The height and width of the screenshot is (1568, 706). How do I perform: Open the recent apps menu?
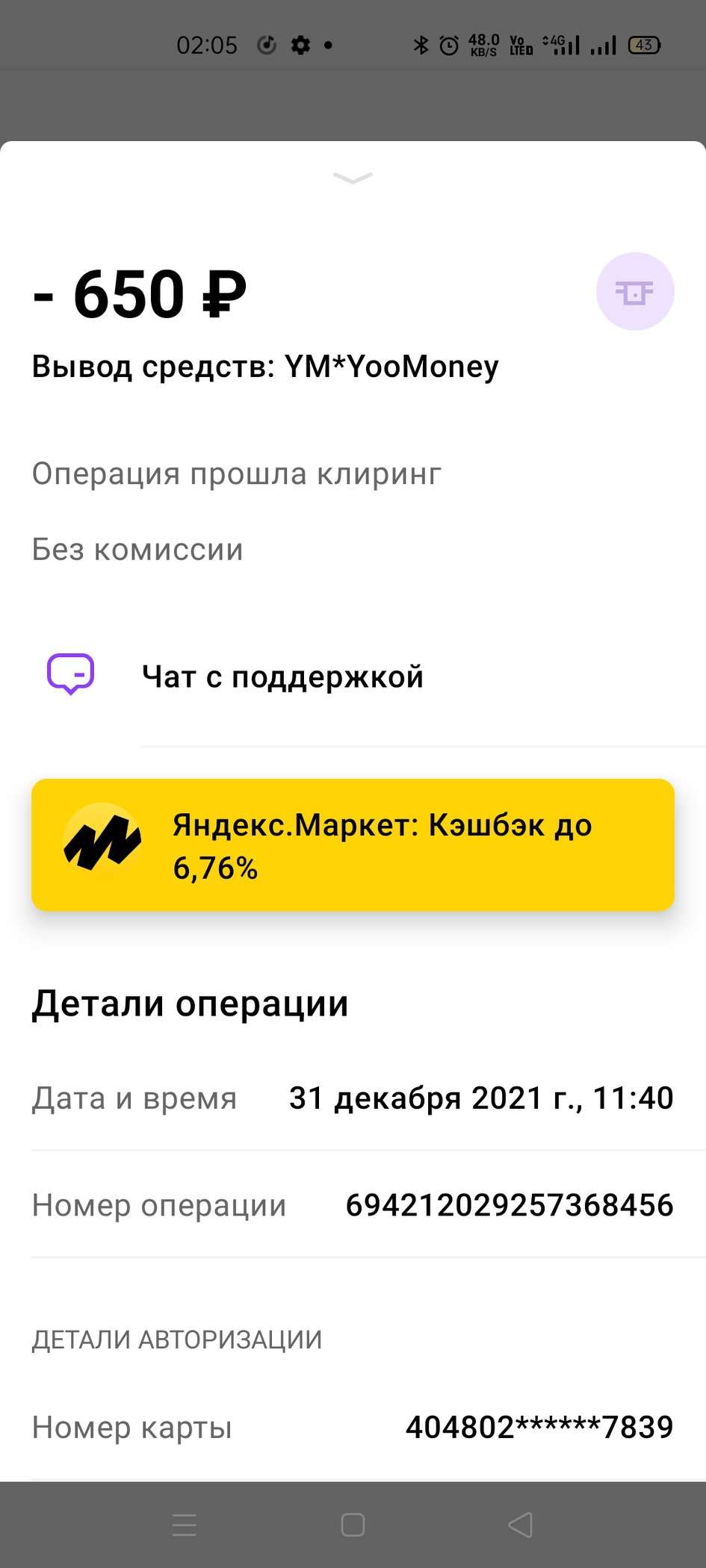[184, 1525]
